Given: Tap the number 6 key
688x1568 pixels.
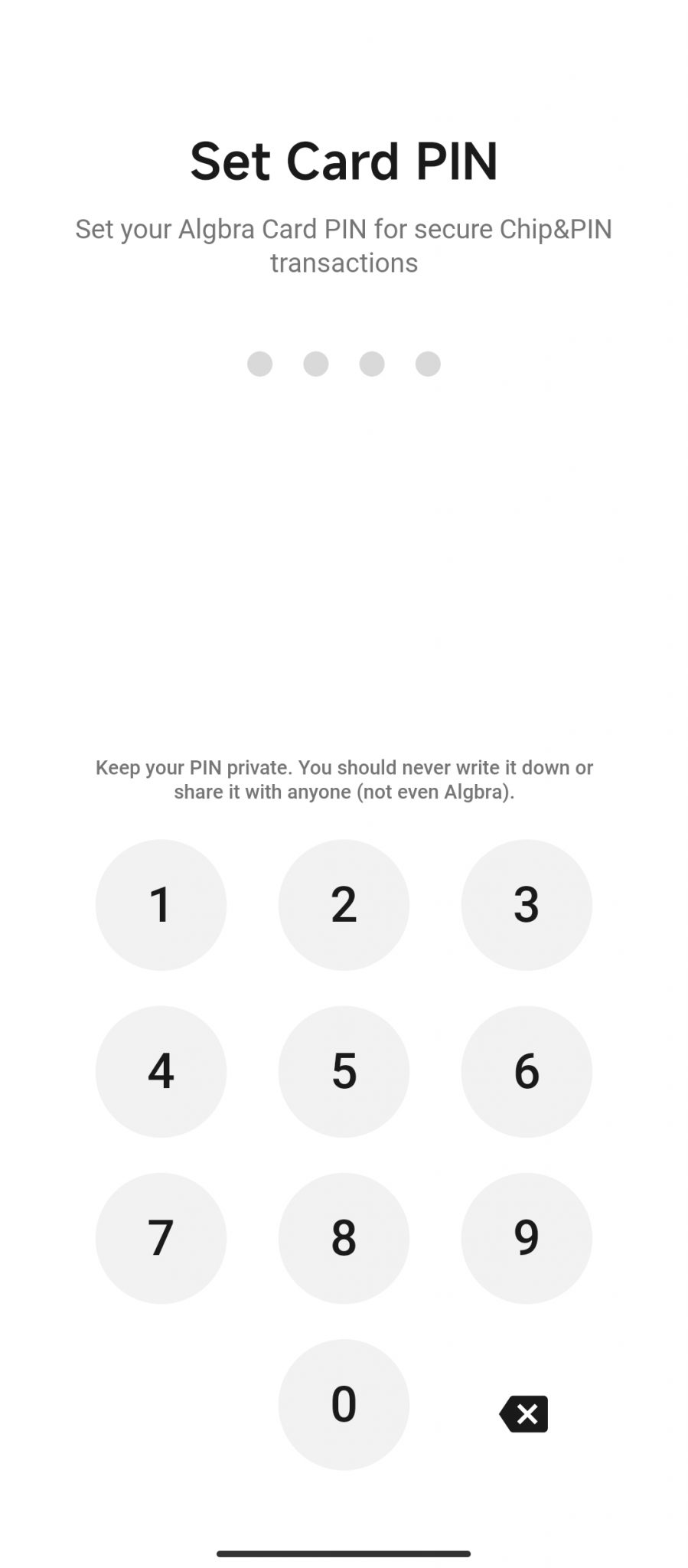Looking at the screenshot, I should point(527,1071).
